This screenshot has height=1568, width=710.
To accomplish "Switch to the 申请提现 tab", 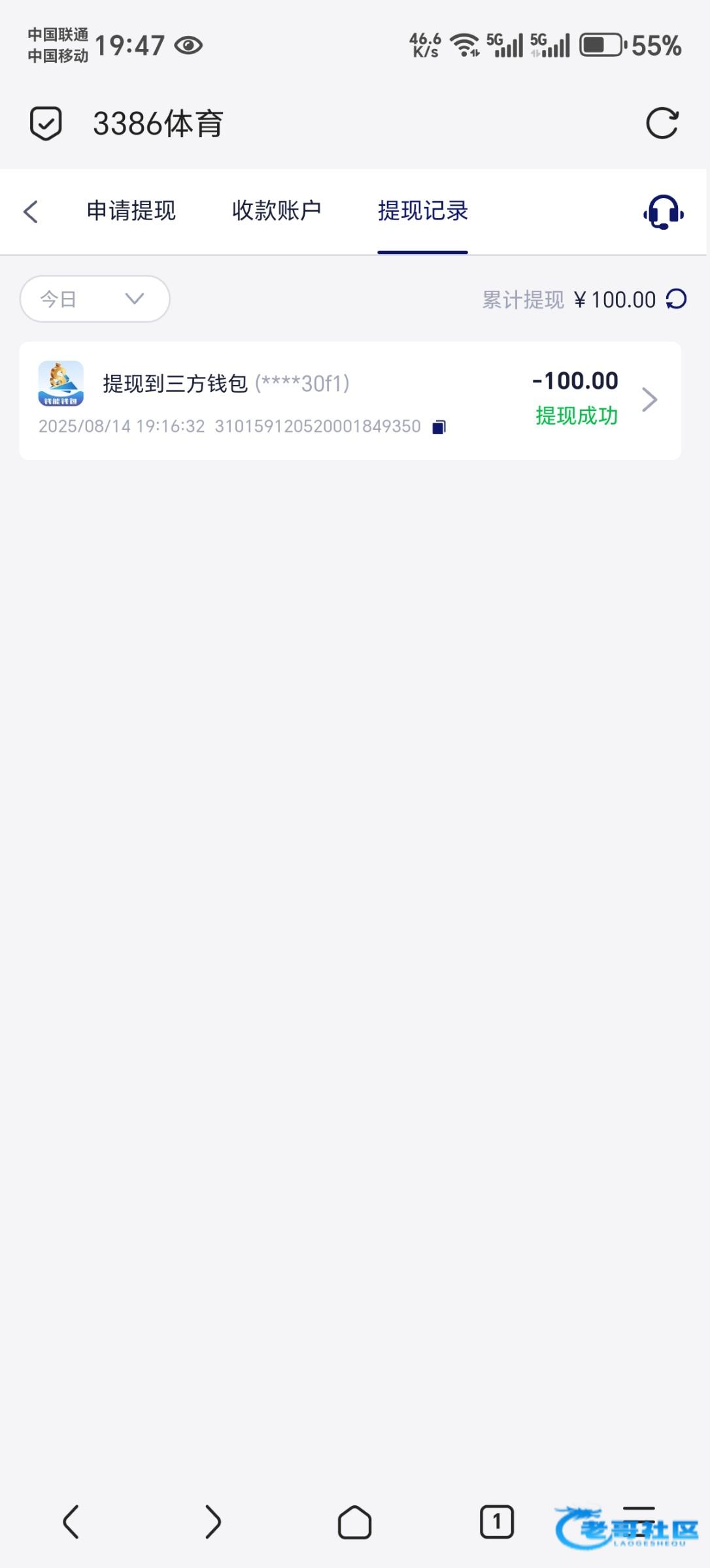I will click(x=131, y=211).
